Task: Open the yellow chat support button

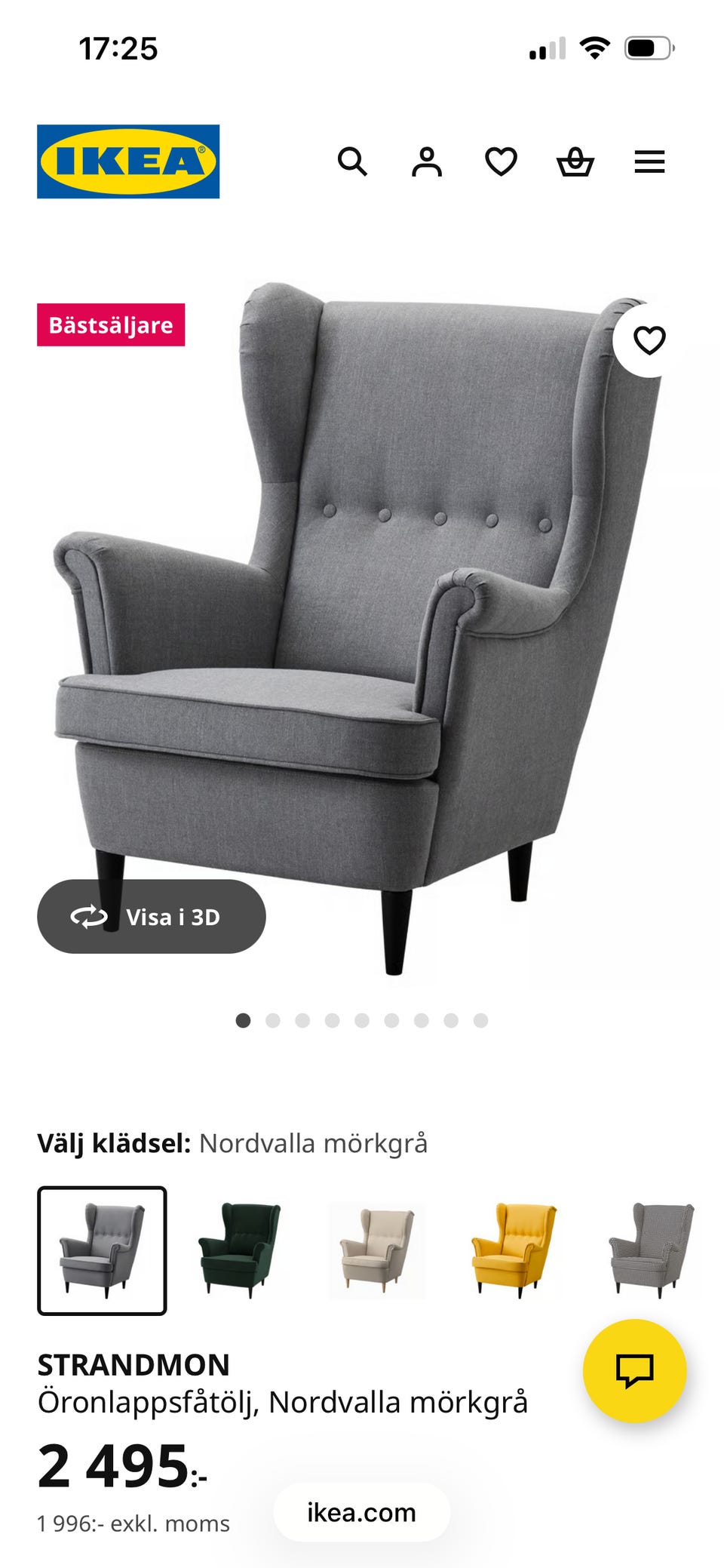Action: [x=634, y=1370]
